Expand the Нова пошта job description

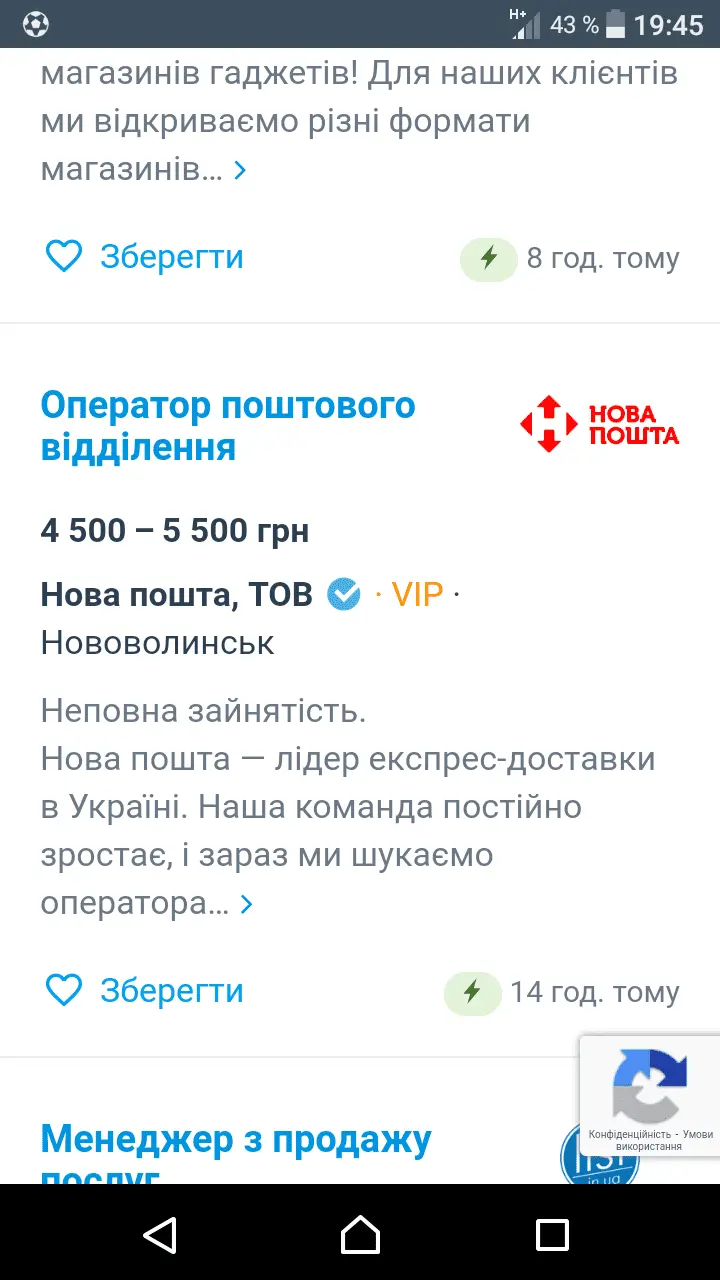(246, 905)
